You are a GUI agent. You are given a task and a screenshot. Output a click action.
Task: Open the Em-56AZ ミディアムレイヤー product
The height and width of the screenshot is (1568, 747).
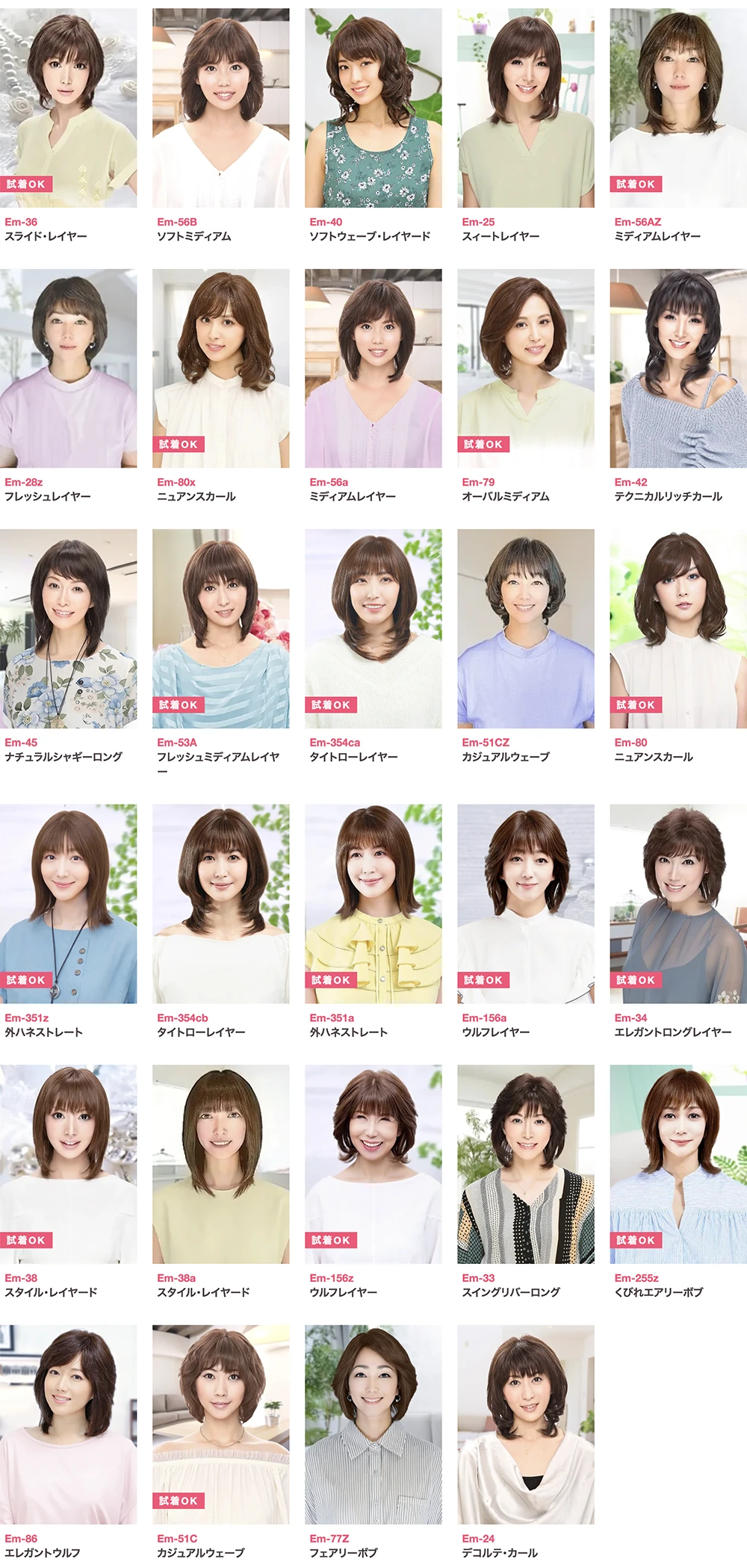pyautogui.click(x=678, y=108)
